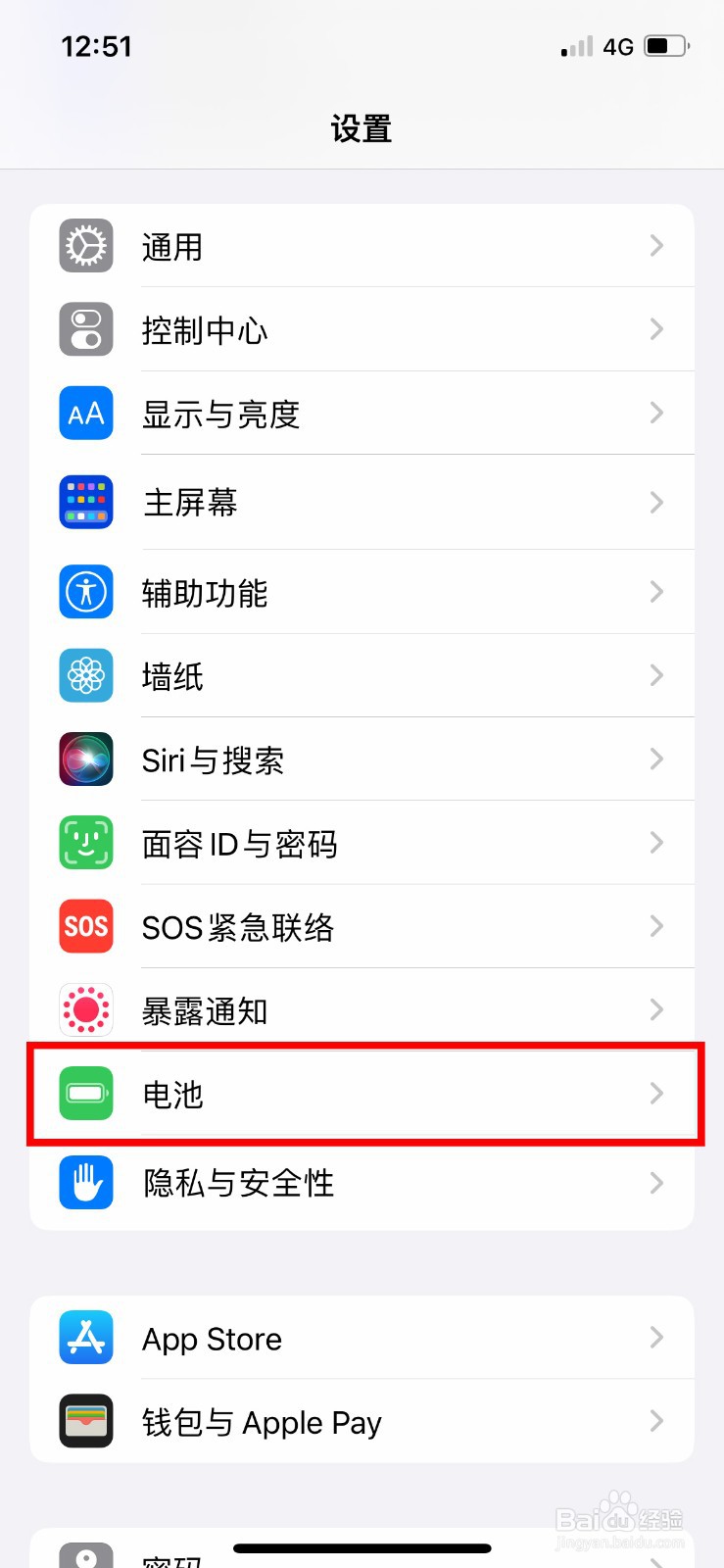724x1568 pixels.
Task: Select the 墙纸 wallpaper icon
Action: click(x=86, y=675)
